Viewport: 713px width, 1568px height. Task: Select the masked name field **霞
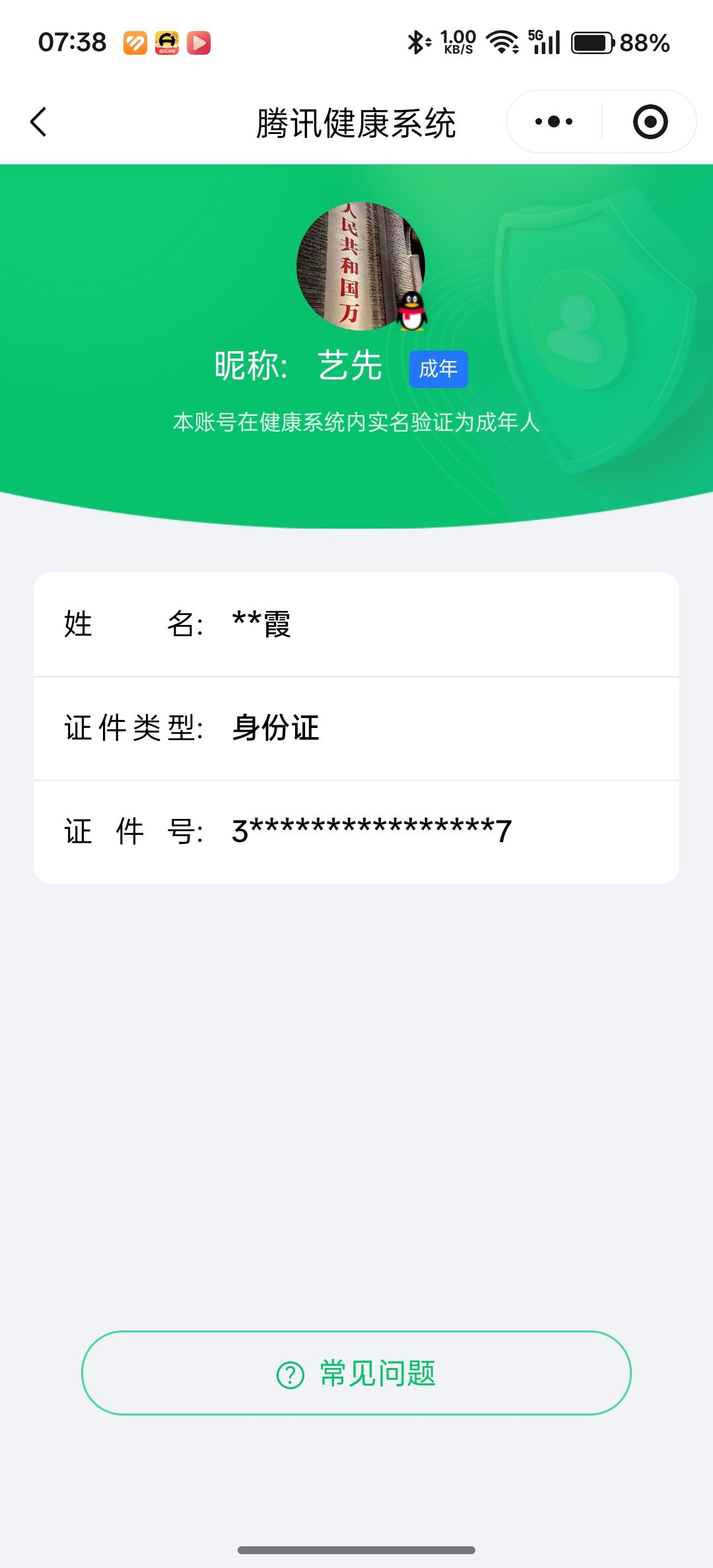(264, 625)
